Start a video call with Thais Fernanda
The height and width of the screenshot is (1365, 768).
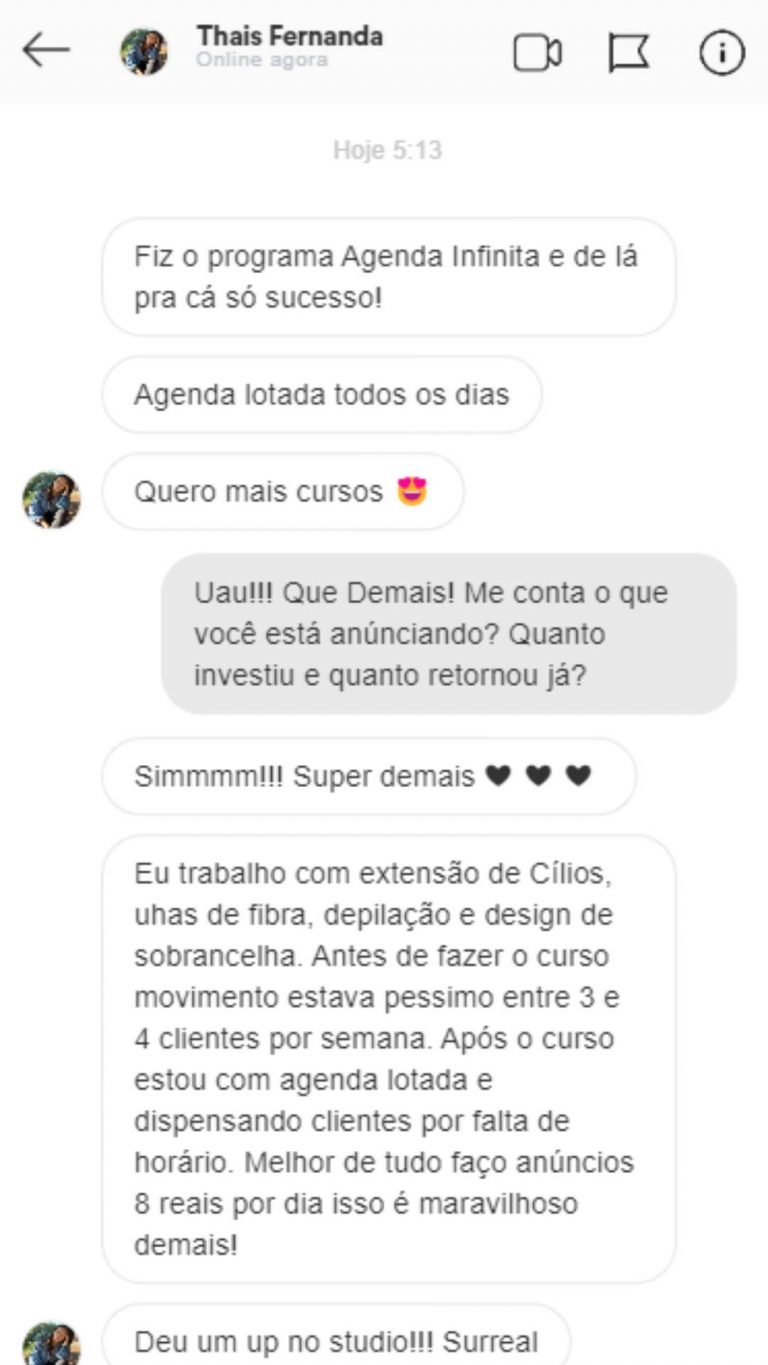[538, 50]
